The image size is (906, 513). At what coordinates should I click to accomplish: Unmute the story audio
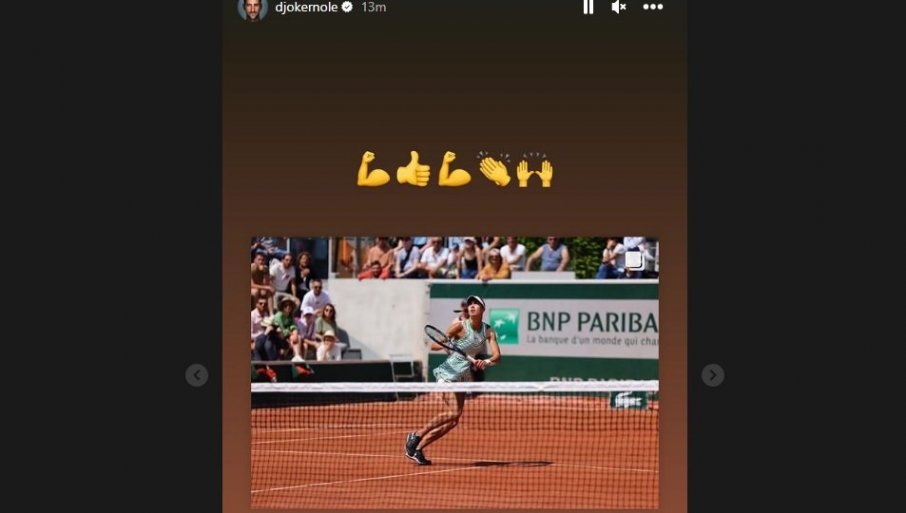[619, 7]
